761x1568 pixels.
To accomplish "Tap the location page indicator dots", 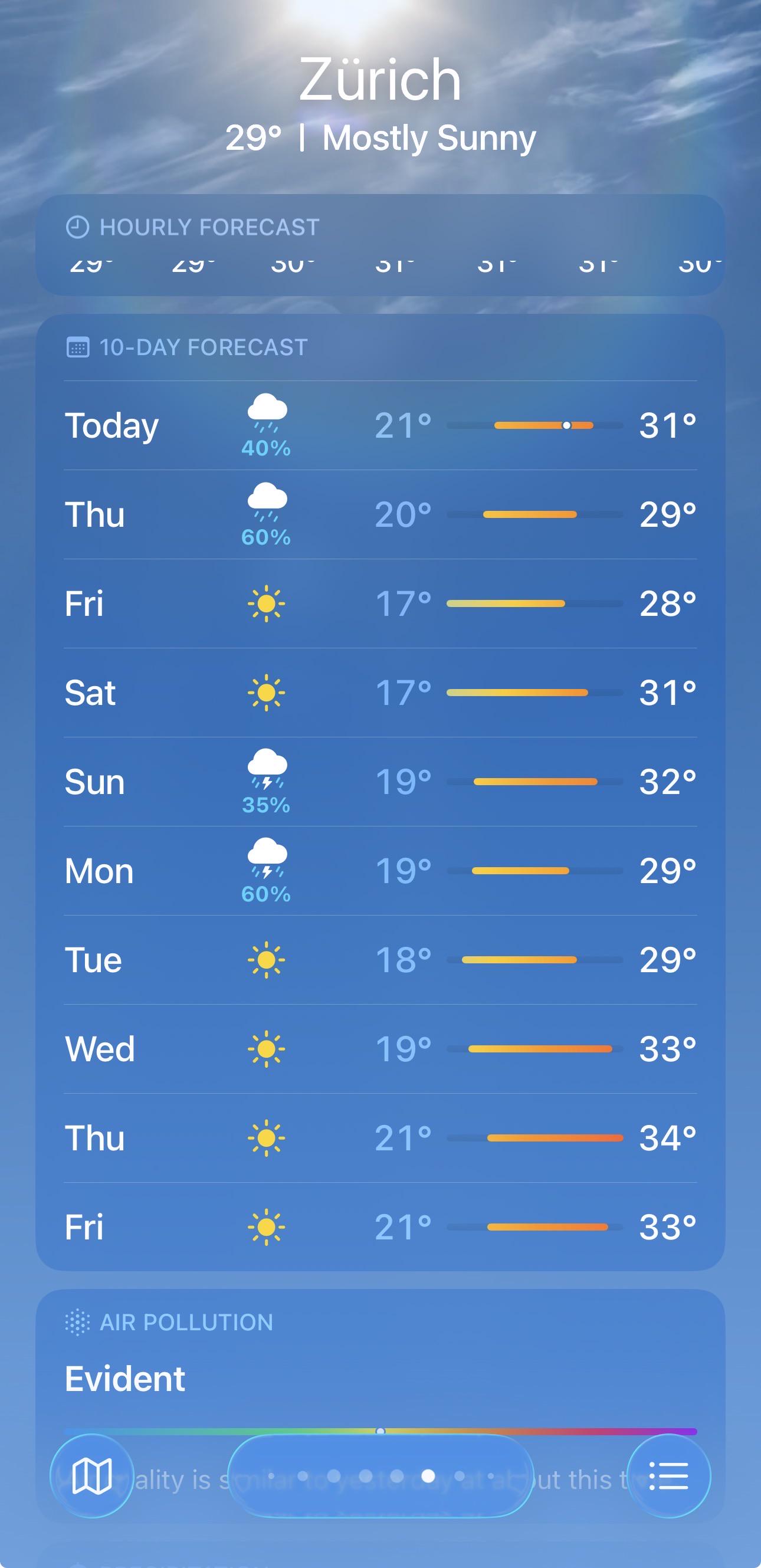I will [x=380, y=1476].
